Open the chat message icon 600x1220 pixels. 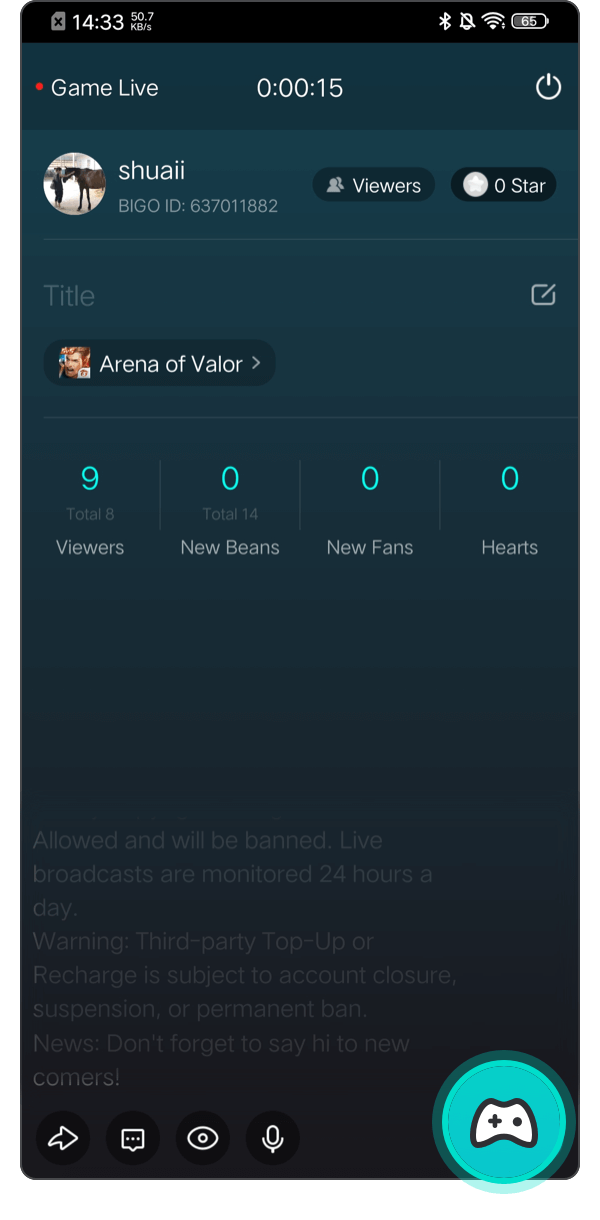click(133, 1138)
